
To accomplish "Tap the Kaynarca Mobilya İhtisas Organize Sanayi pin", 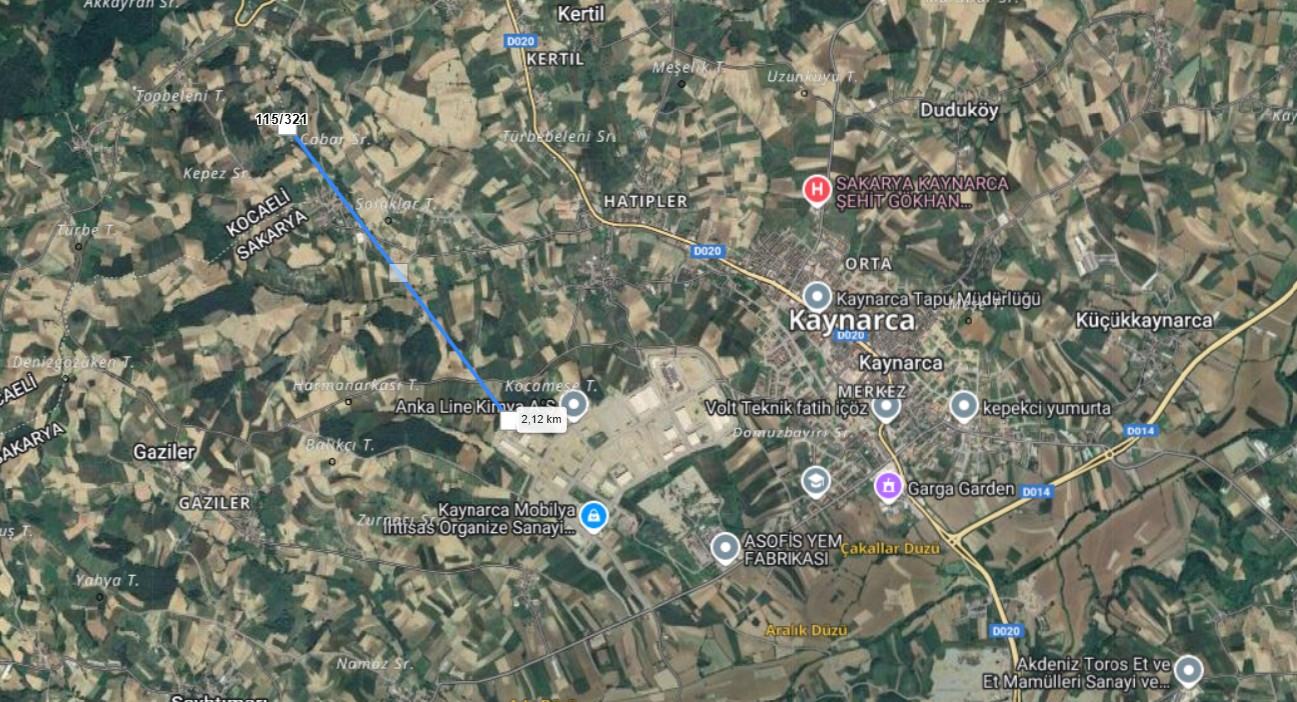I will point(593,516).
